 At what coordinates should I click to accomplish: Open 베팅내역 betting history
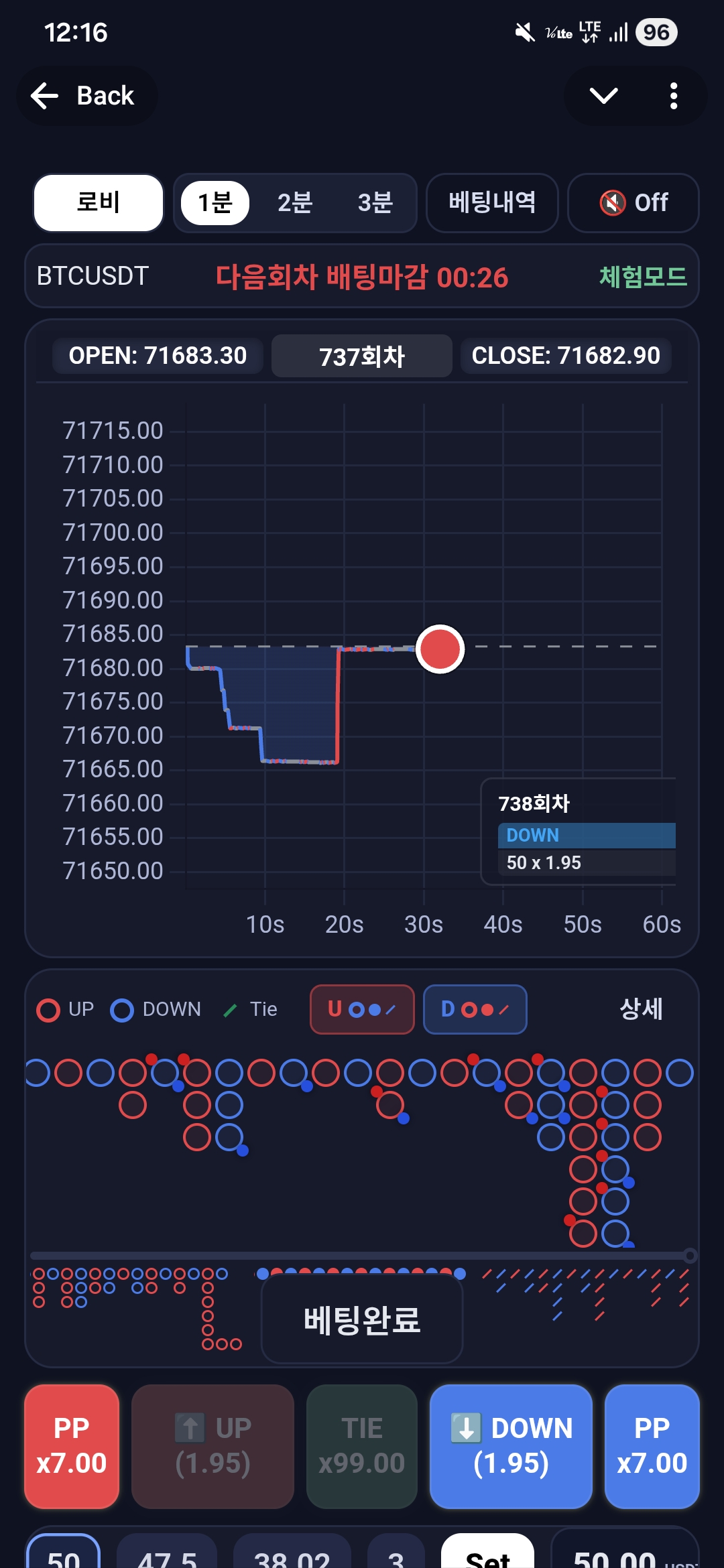[492, 202]
